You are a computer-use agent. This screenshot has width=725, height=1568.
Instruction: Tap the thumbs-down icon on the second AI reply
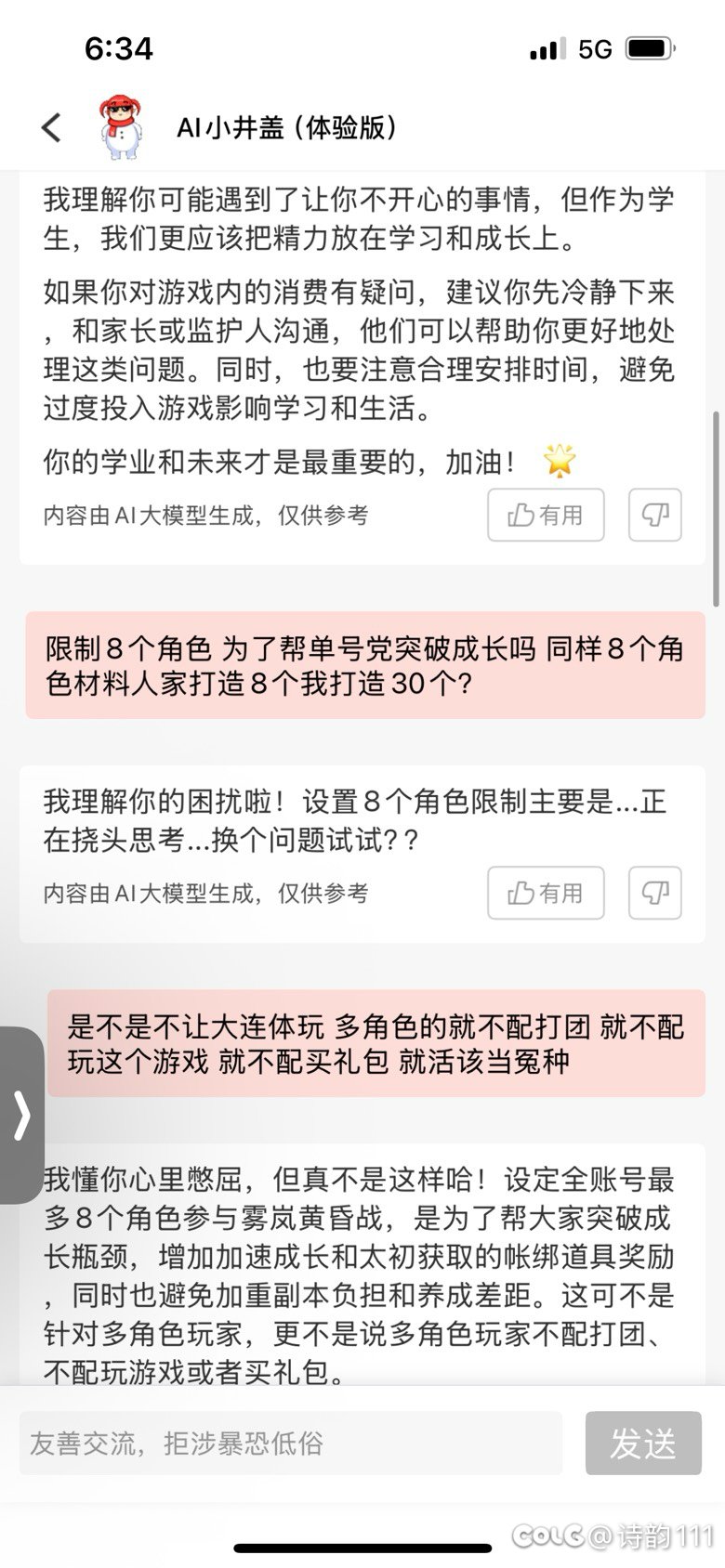654,894
